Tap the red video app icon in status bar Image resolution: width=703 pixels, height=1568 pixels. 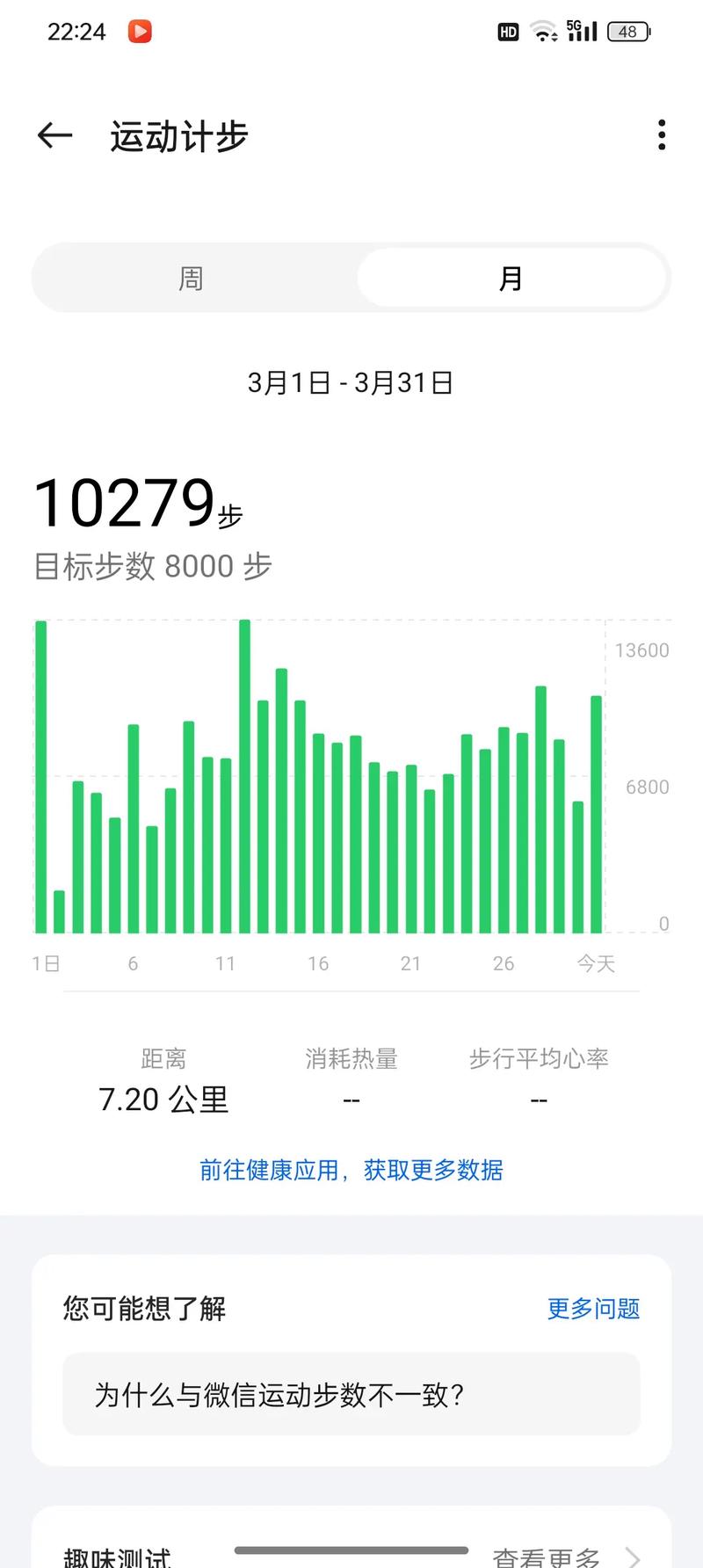coord(141,32)
